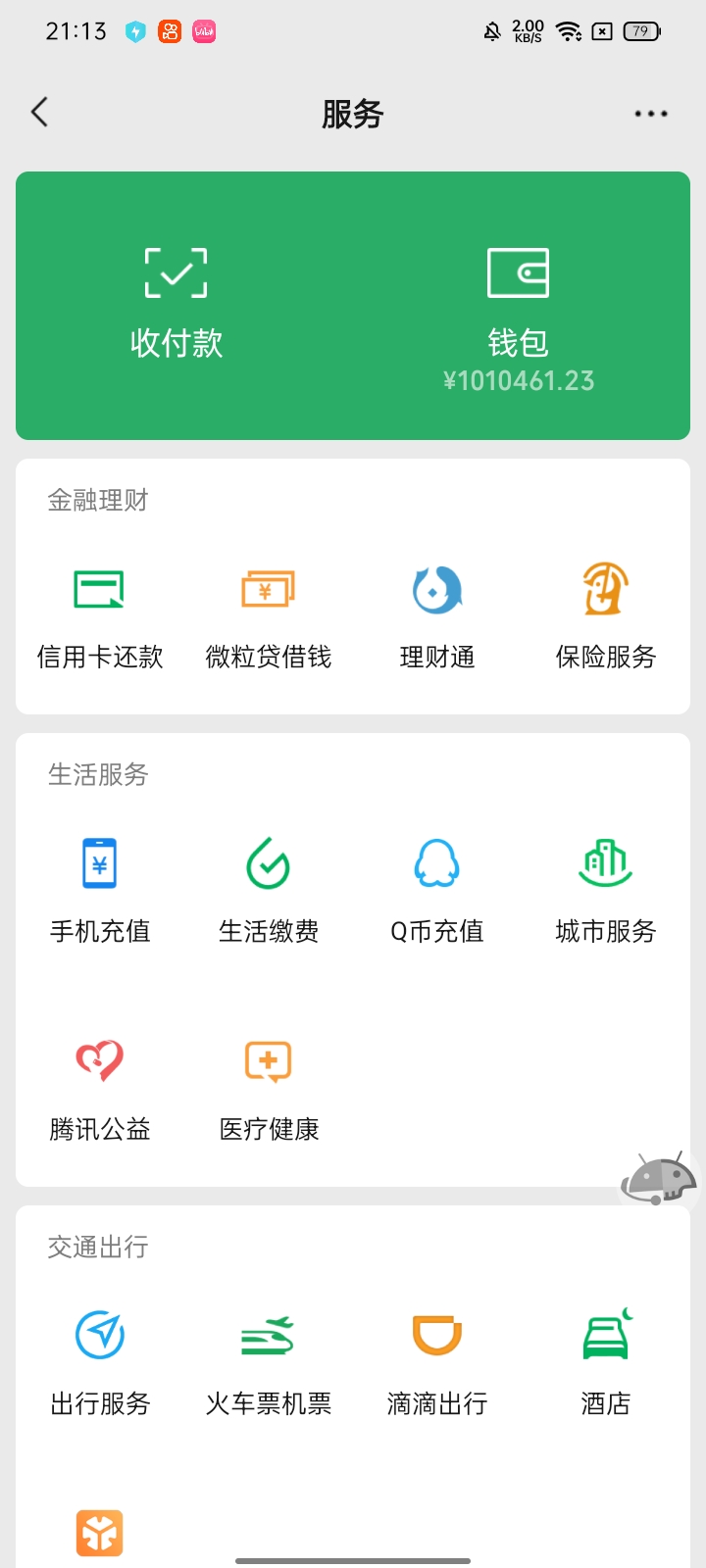Screen dimensions: 706x1568
Task: Open 出行服务 travel services
Action: tap(100, 1362)
